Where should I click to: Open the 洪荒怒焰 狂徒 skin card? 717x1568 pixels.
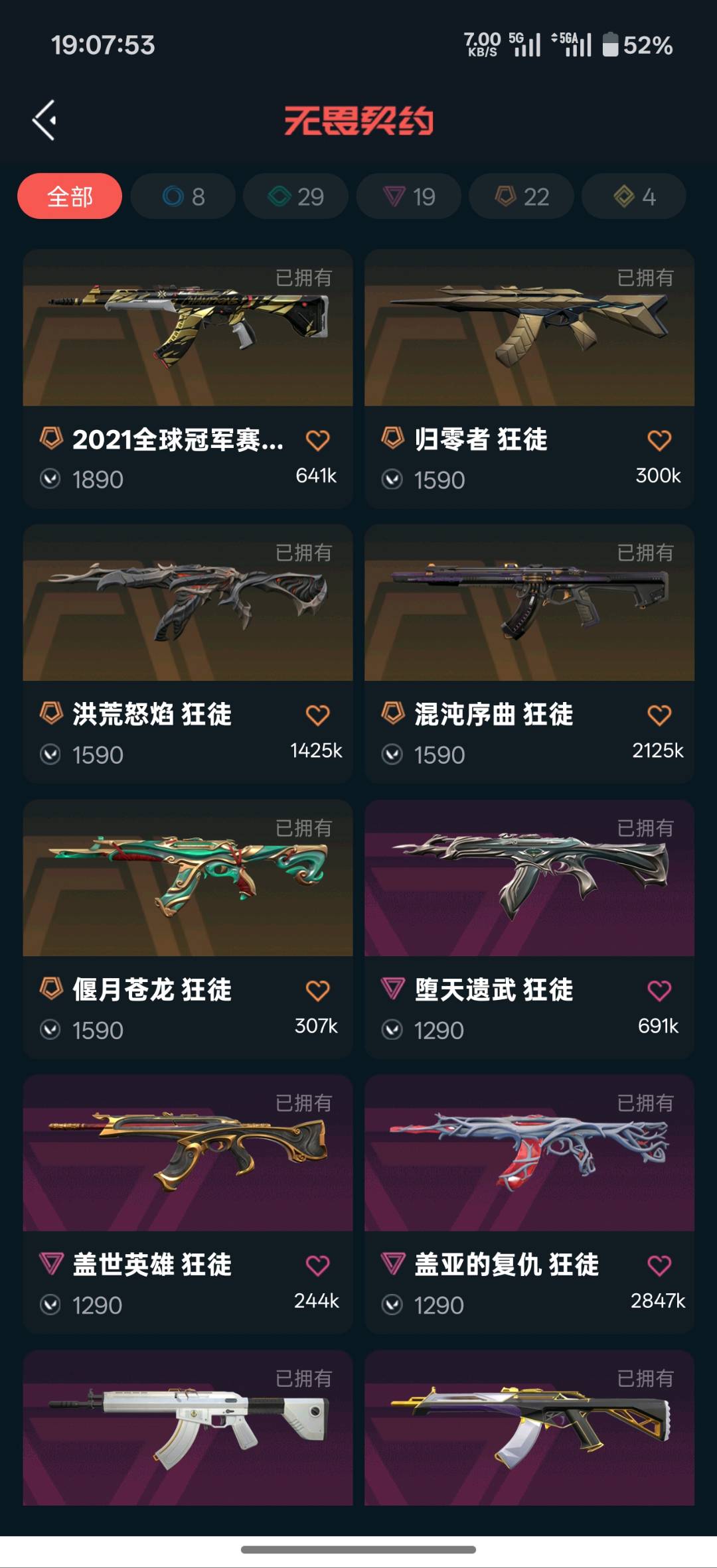(x=188, y=603)
